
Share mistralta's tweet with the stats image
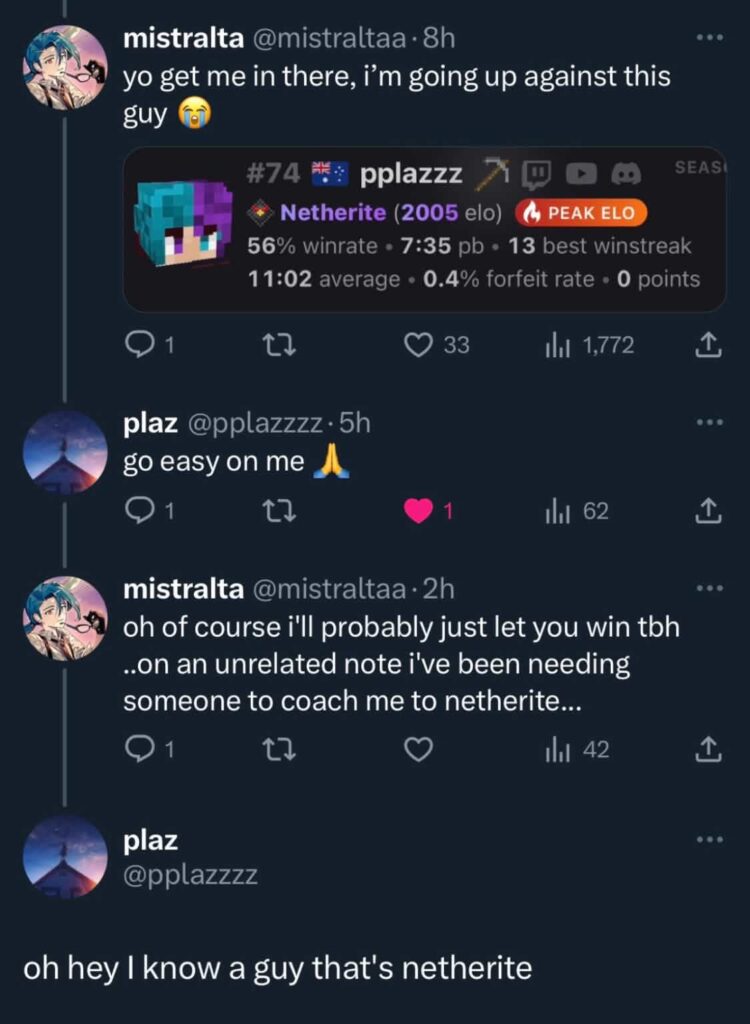click(x=707, y=345)
